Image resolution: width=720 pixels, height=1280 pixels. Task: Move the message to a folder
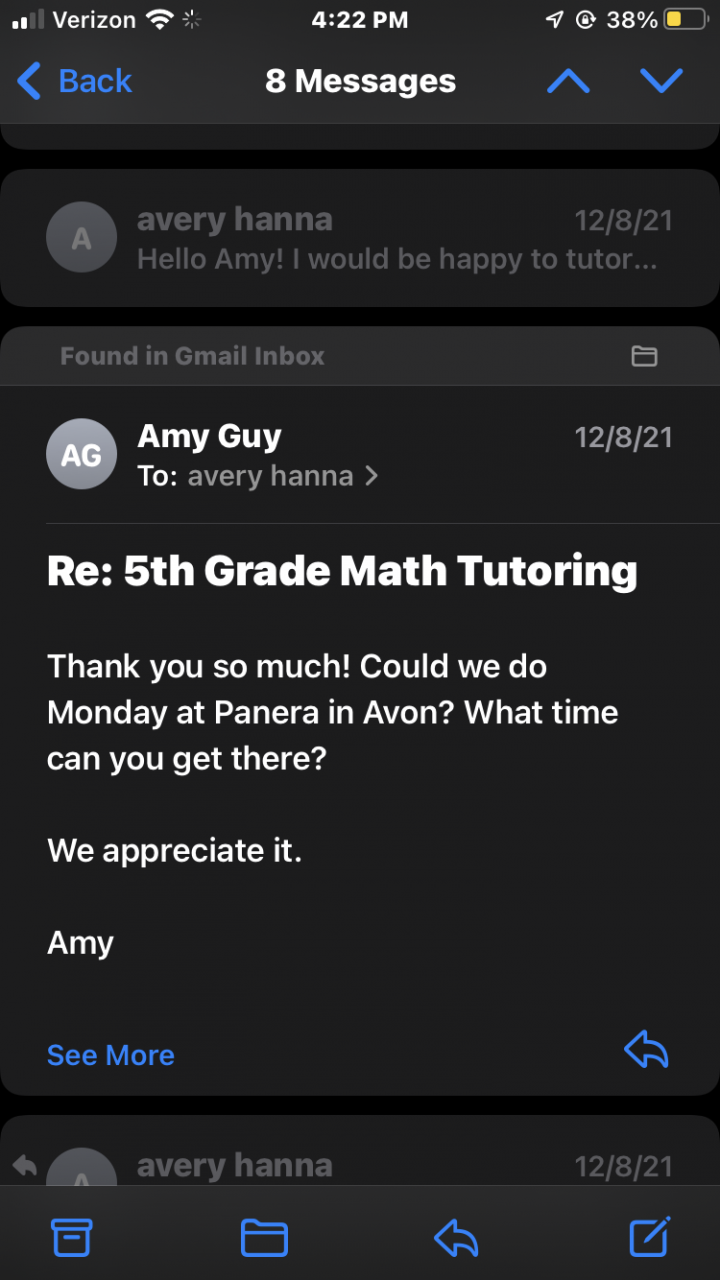pos(264,1238)
